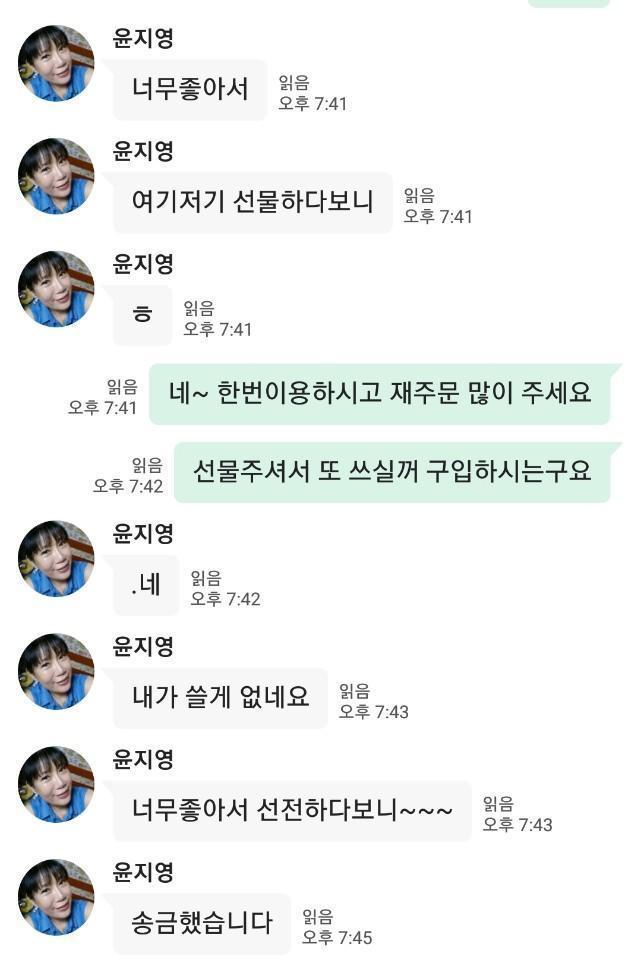642x960 pixels.
Task: Open 윤지영's profile photo beside 너무좋아서
Action: tap(56, 64)
